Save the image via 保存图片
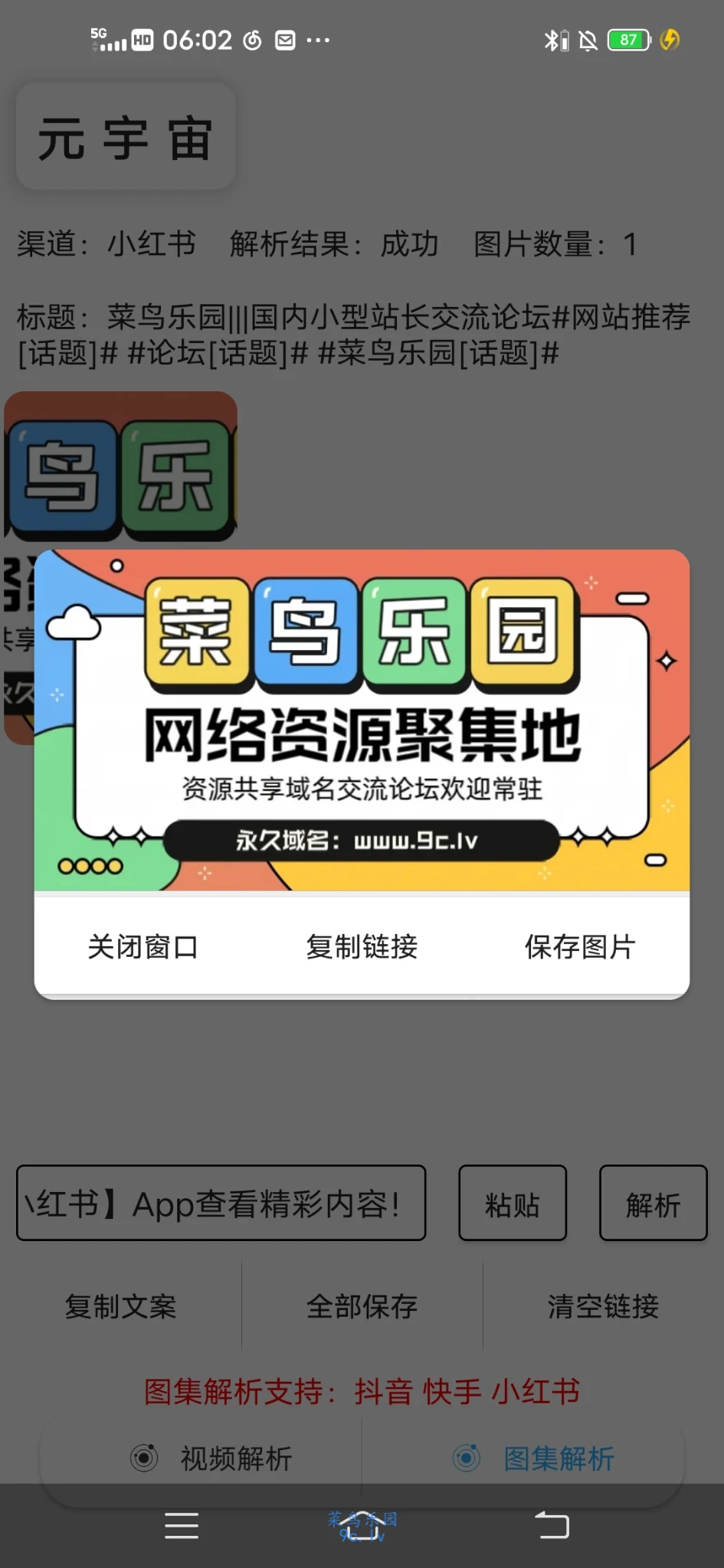Image resolution: width=724 pixels, height=1568 pixels. [580, 947]
